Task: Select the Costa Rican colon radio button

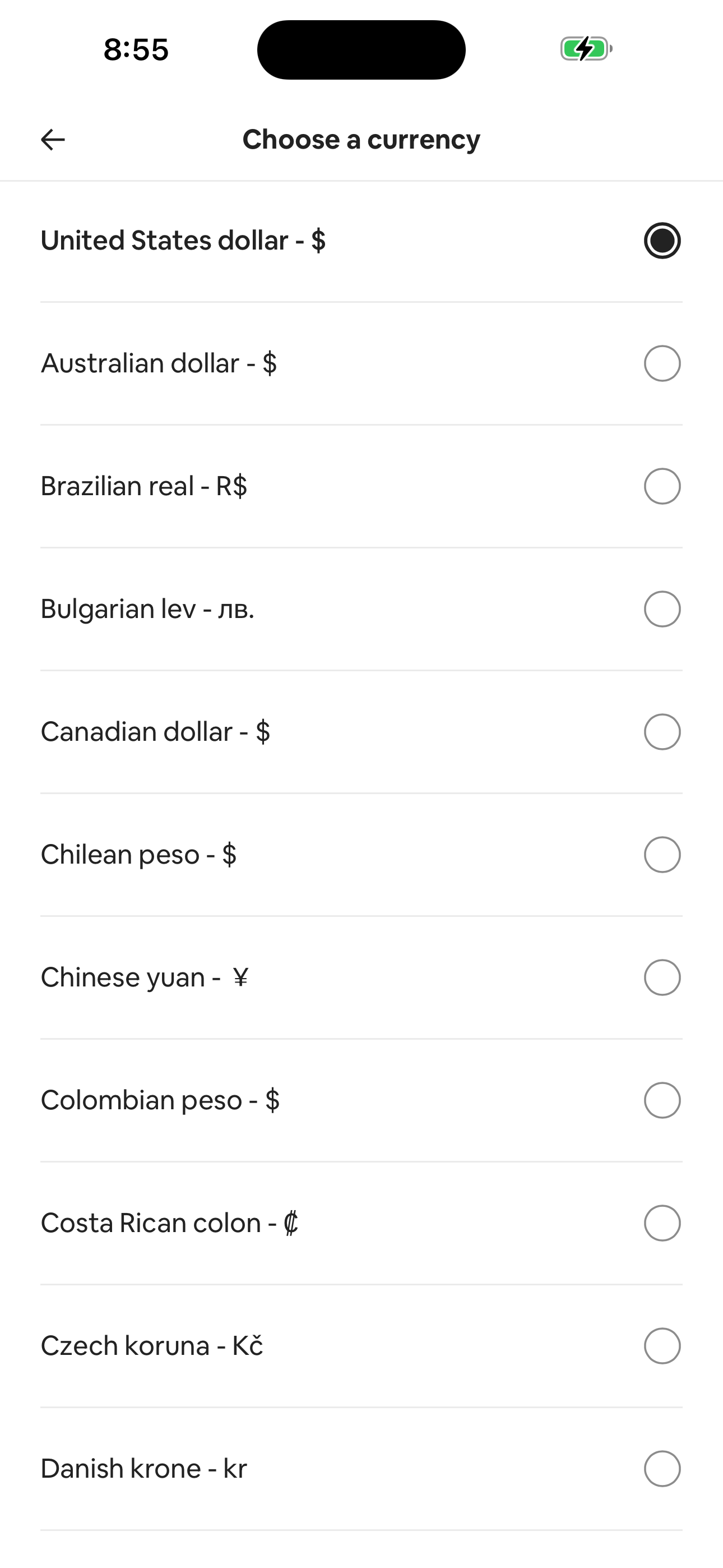Action: click(662, 1222)
